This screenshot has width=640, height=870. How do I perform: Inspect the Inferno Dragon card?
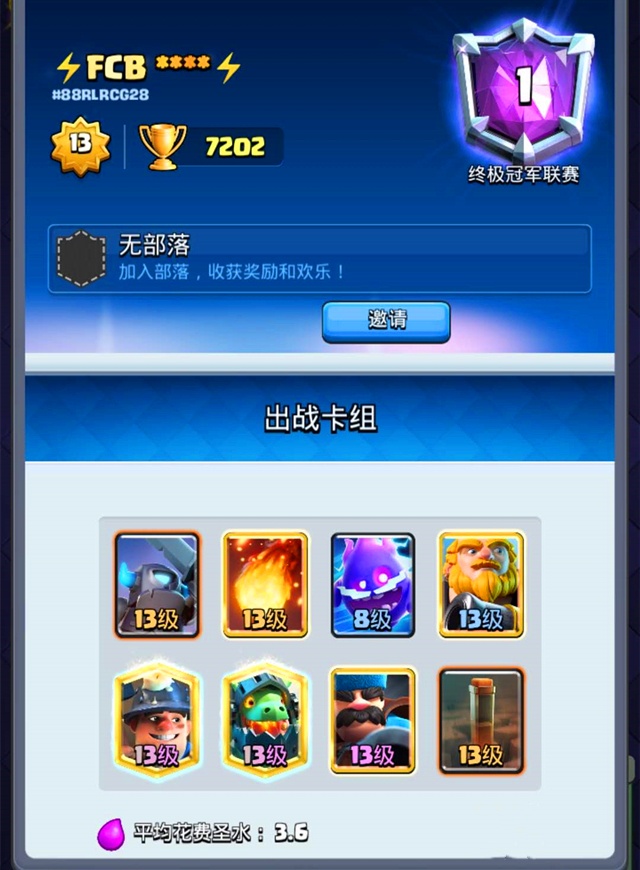click(265, 720)
